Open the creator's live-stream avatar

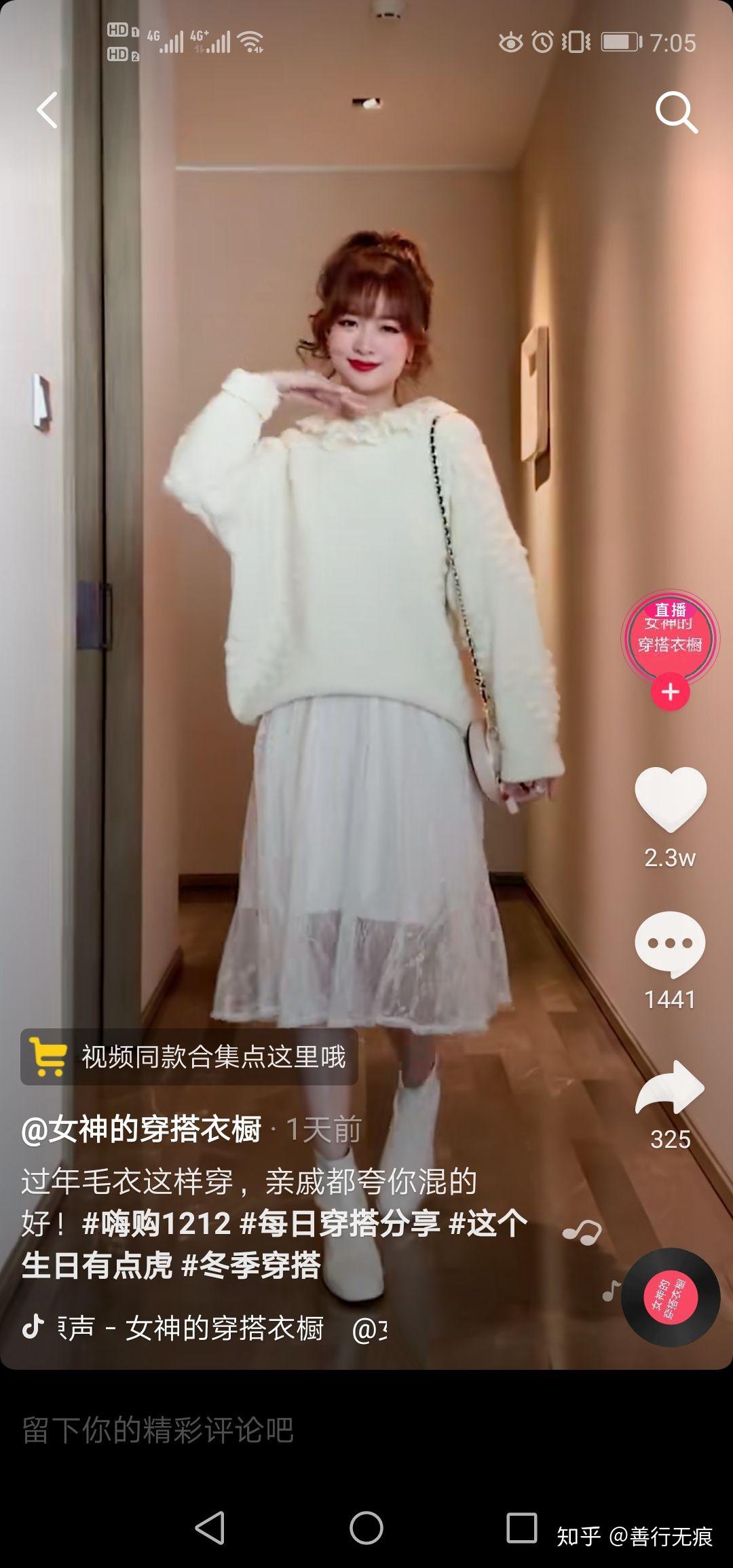(x=671, y=637)
